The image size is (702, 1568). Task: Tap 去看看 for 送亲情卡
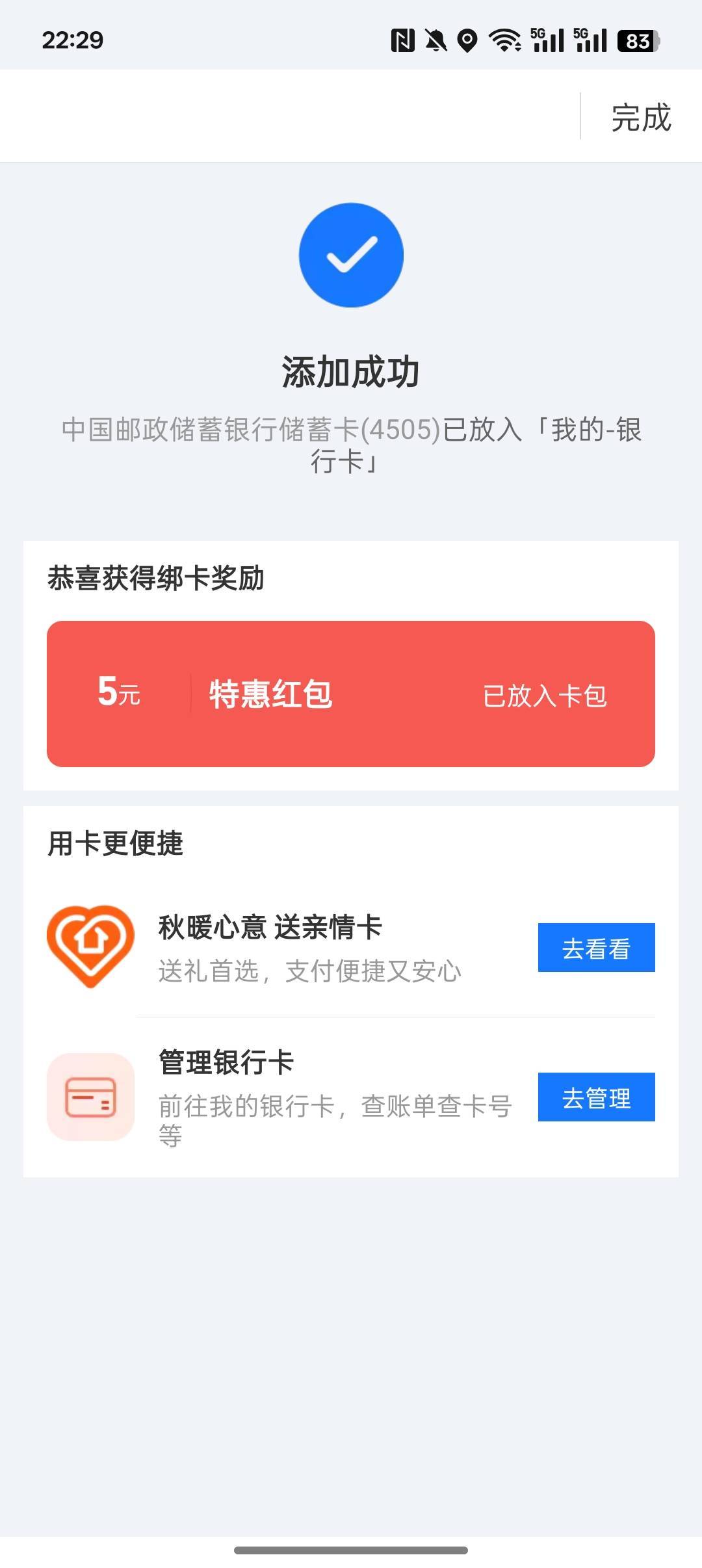(x=596, y=947)
